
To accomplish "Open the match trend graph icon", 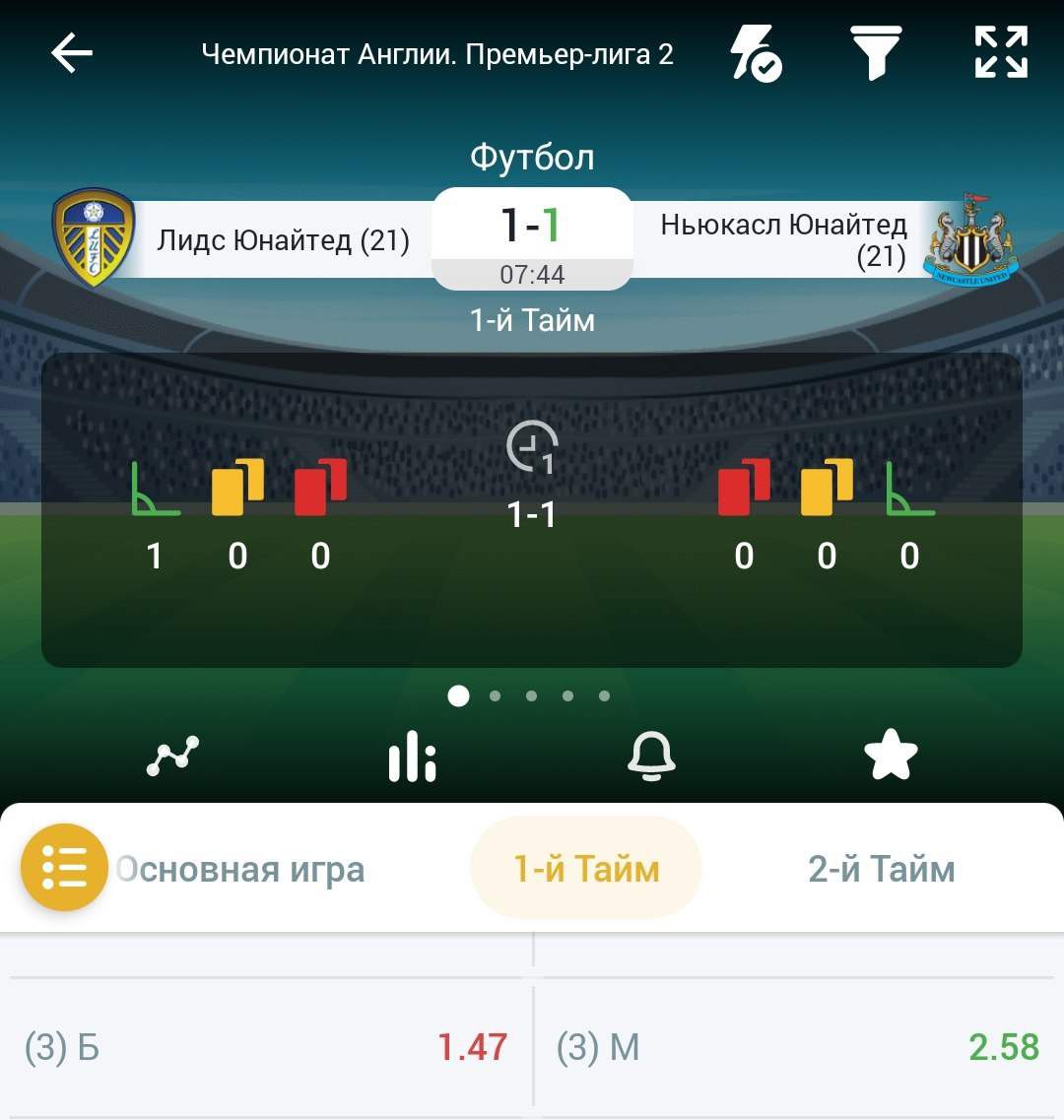I will click(x=173, y=757).
